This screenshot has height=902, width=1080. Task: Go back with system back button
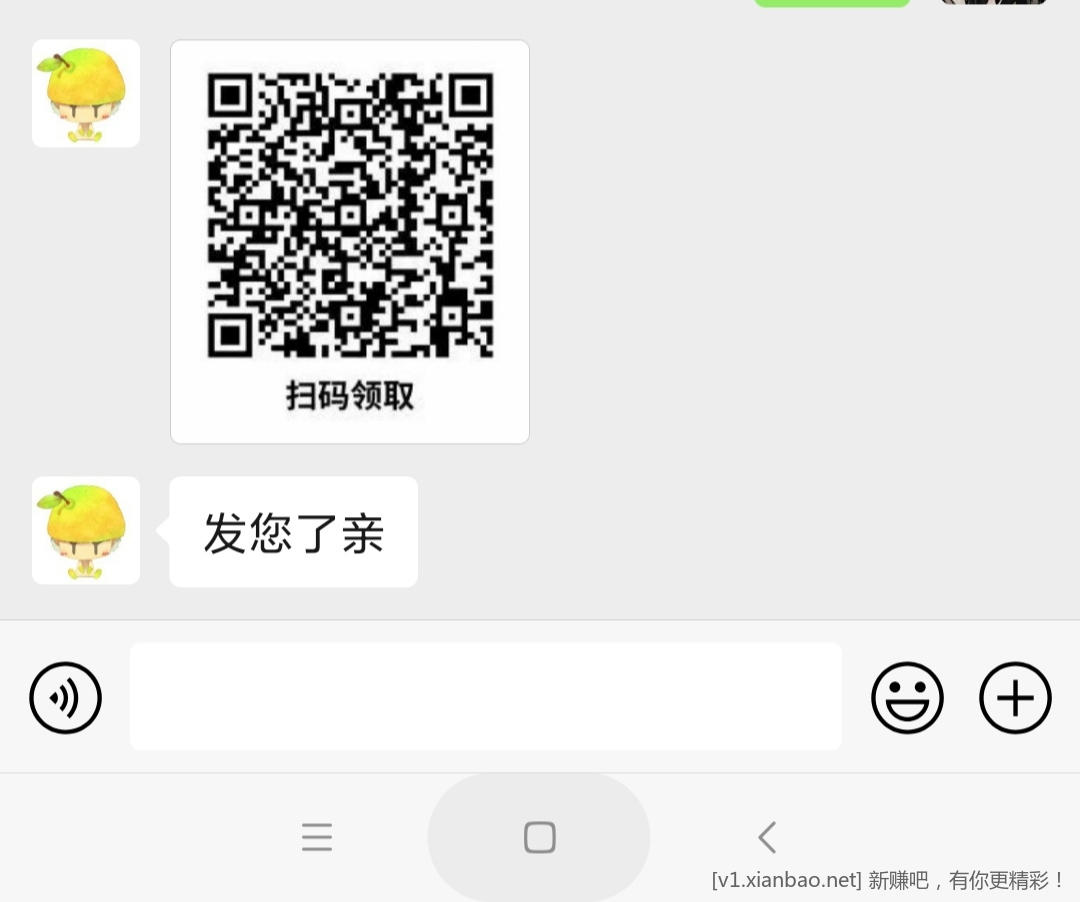(x=767, y=837)
